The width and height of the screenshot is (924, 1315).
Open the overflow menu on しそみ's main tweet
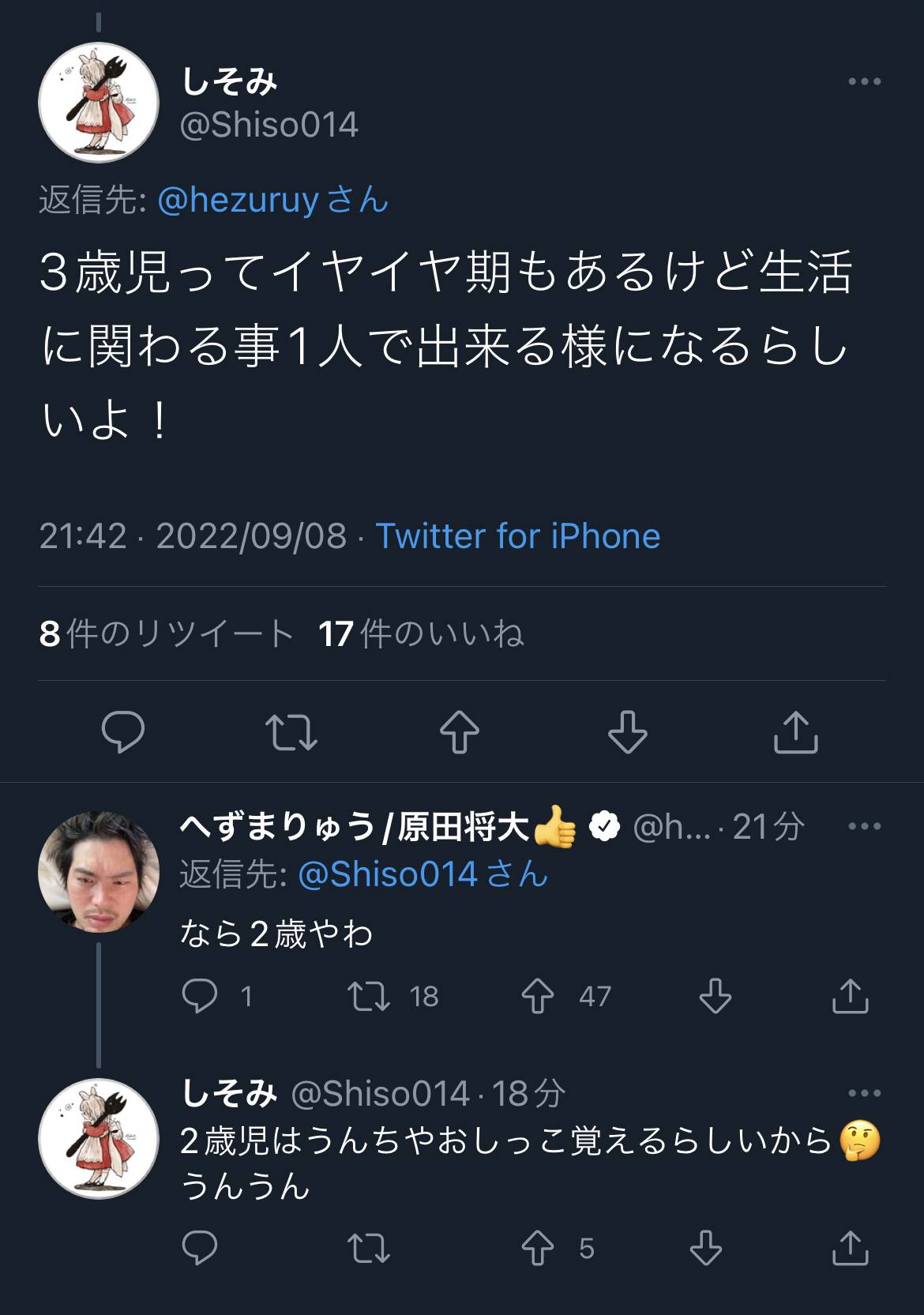pyautogui.click(x=864, y=81)
